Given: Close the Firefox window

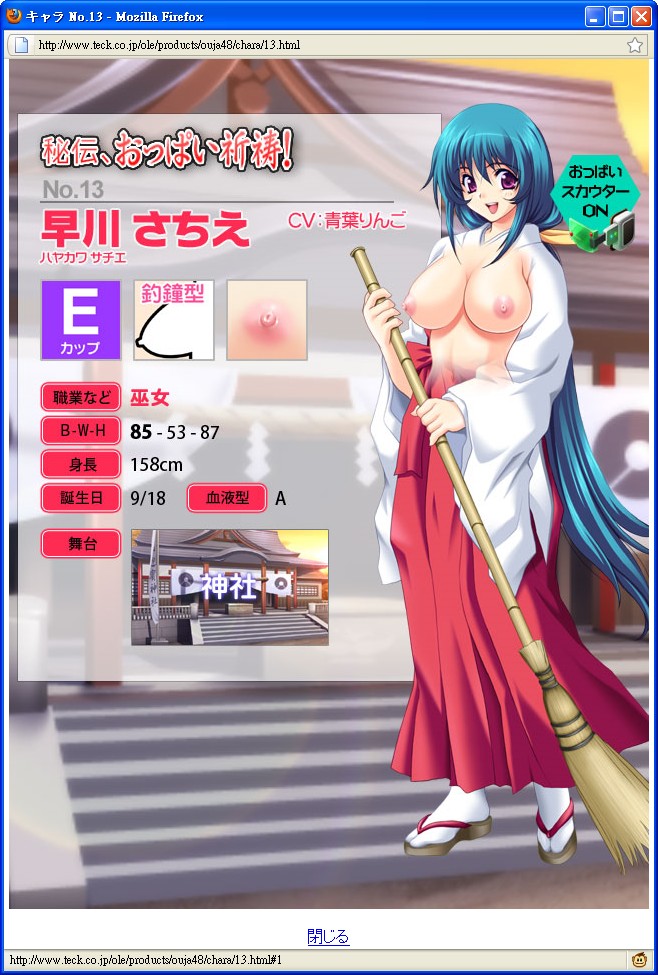Looking at the screenshot, I should (x=641, y=16).
